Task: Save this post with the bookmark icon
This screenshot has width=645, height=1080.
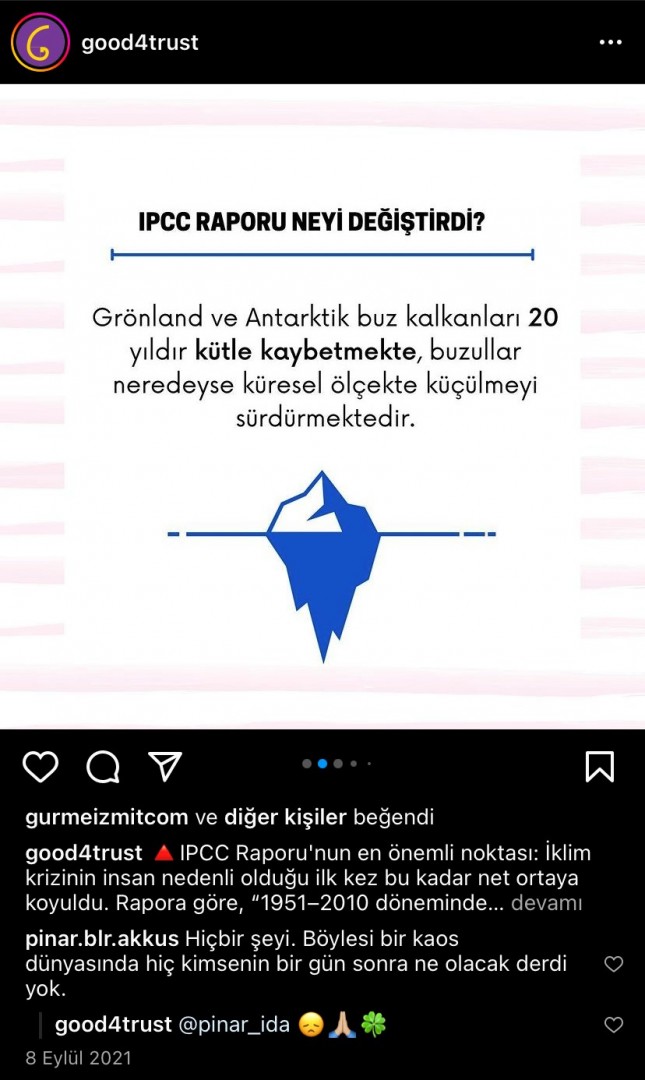Action: 599,766
